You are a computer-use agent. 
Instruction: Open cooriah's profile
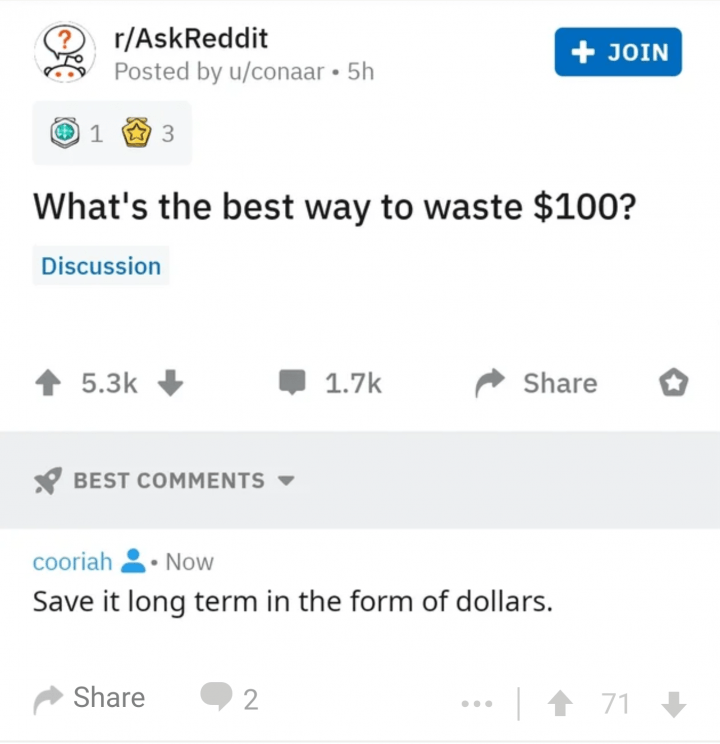(72, 562)
